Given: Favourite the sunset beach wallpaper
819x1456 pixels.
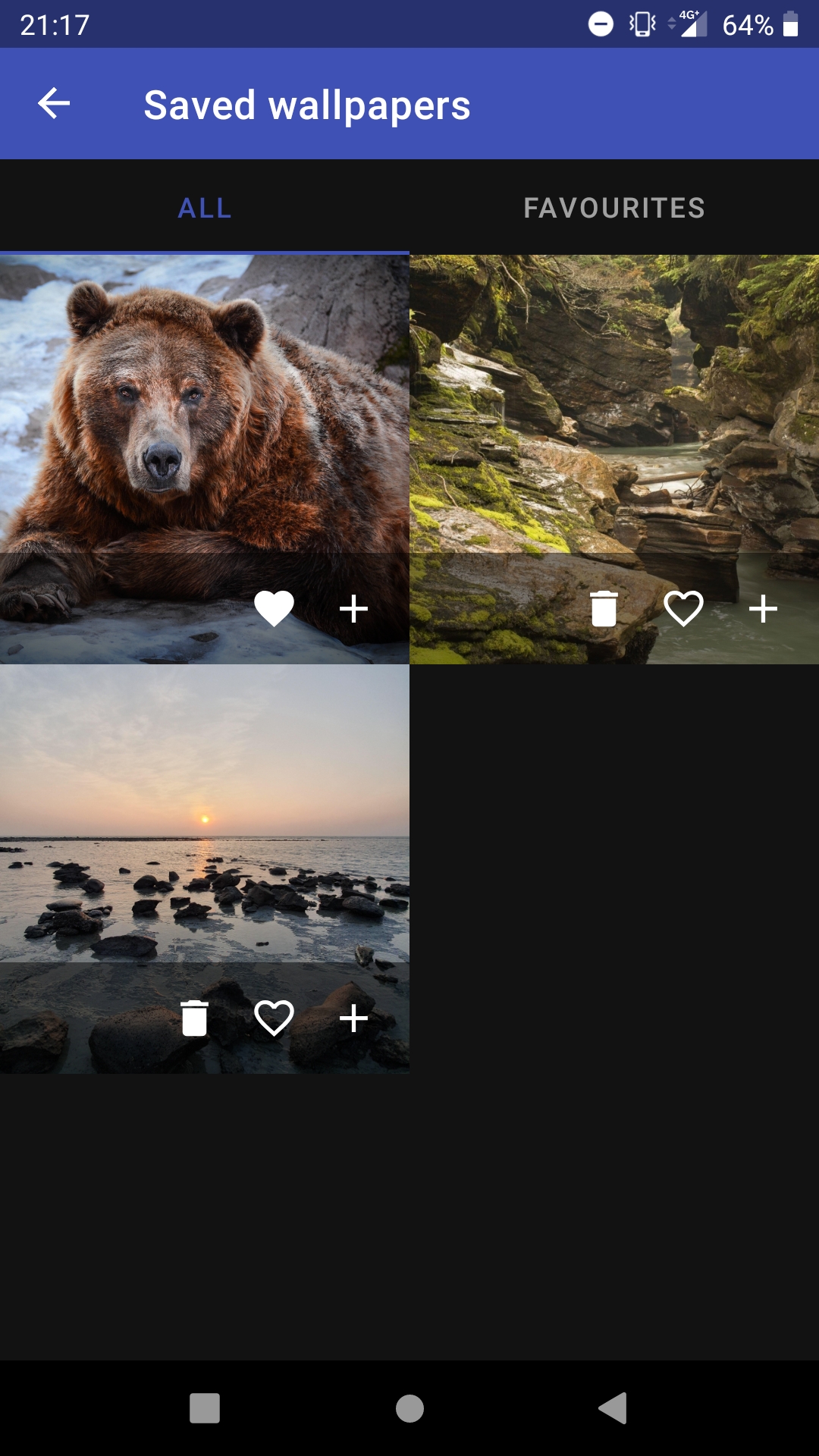Looking at the screenshot, I should (274, 1018).
